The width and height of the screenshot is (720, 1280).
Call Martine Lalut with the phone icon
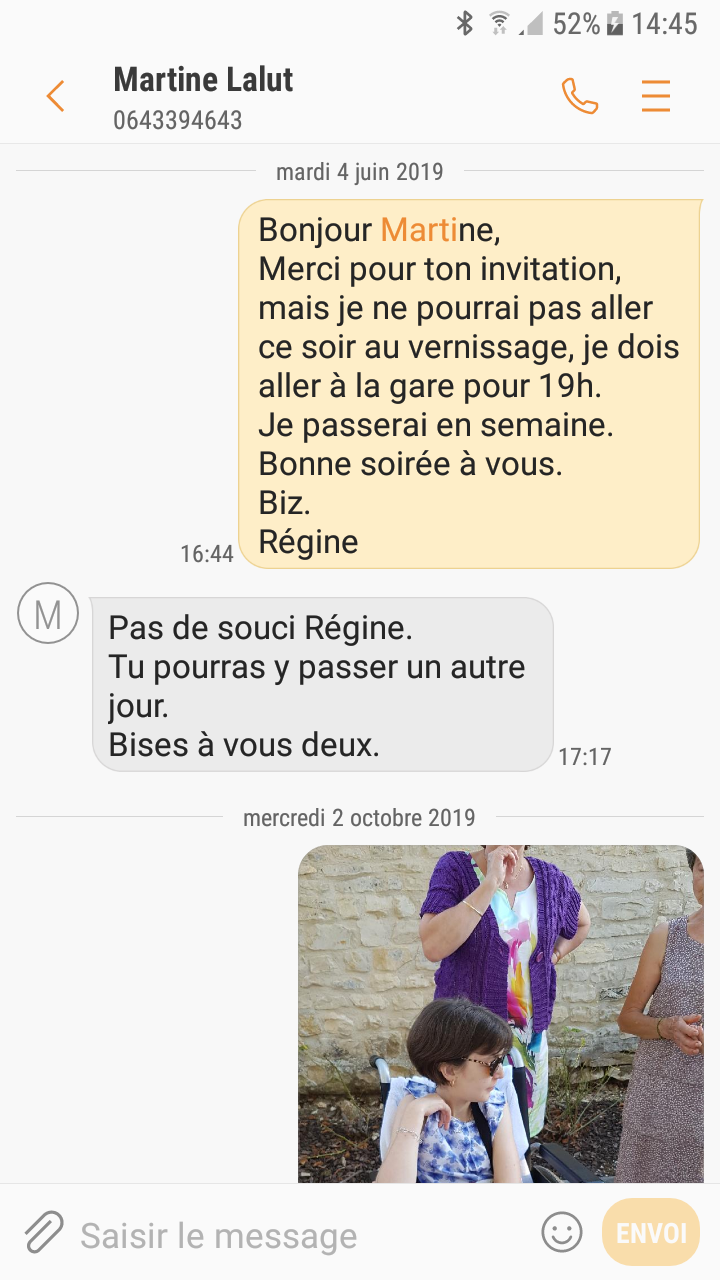click(580, 96)
